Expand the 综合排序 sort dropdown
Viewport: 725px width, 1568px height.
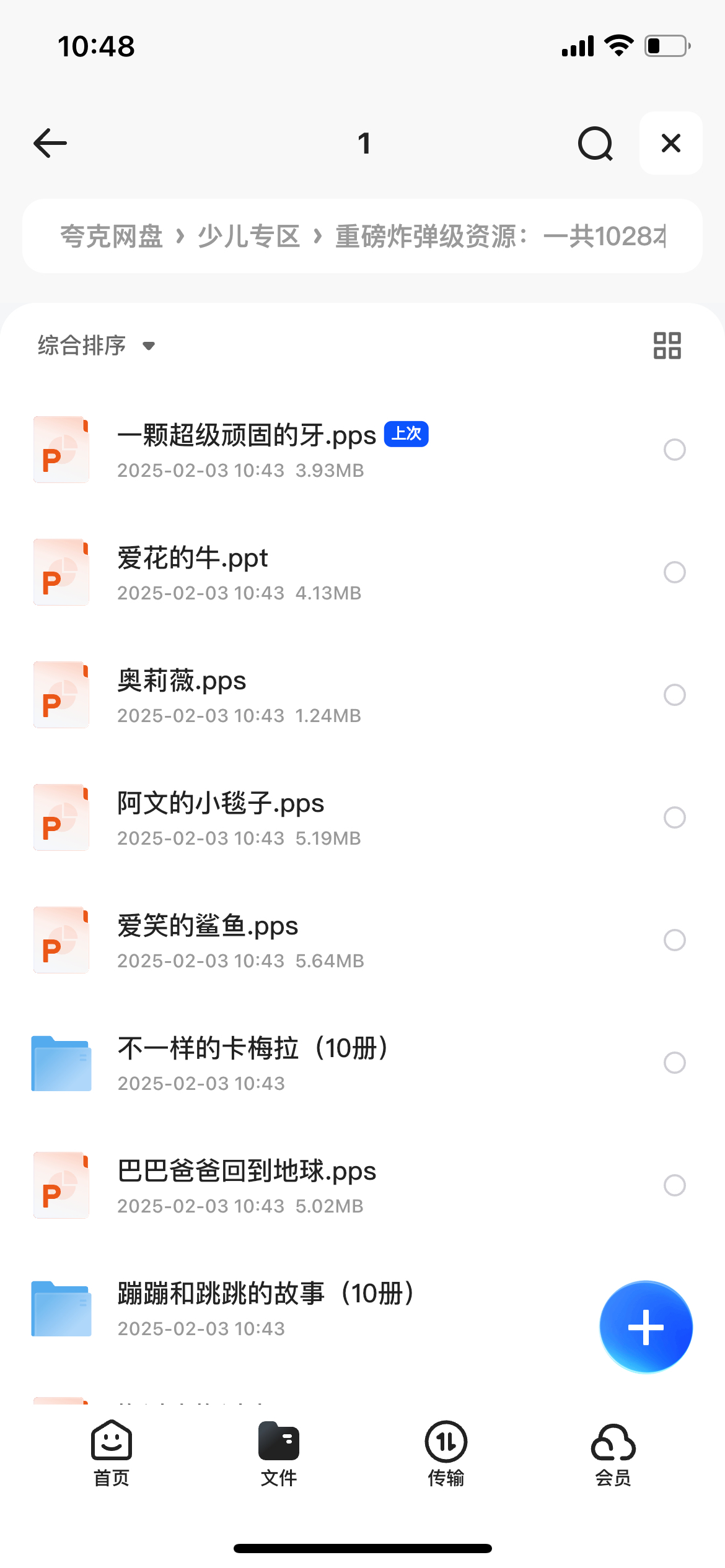97,345
